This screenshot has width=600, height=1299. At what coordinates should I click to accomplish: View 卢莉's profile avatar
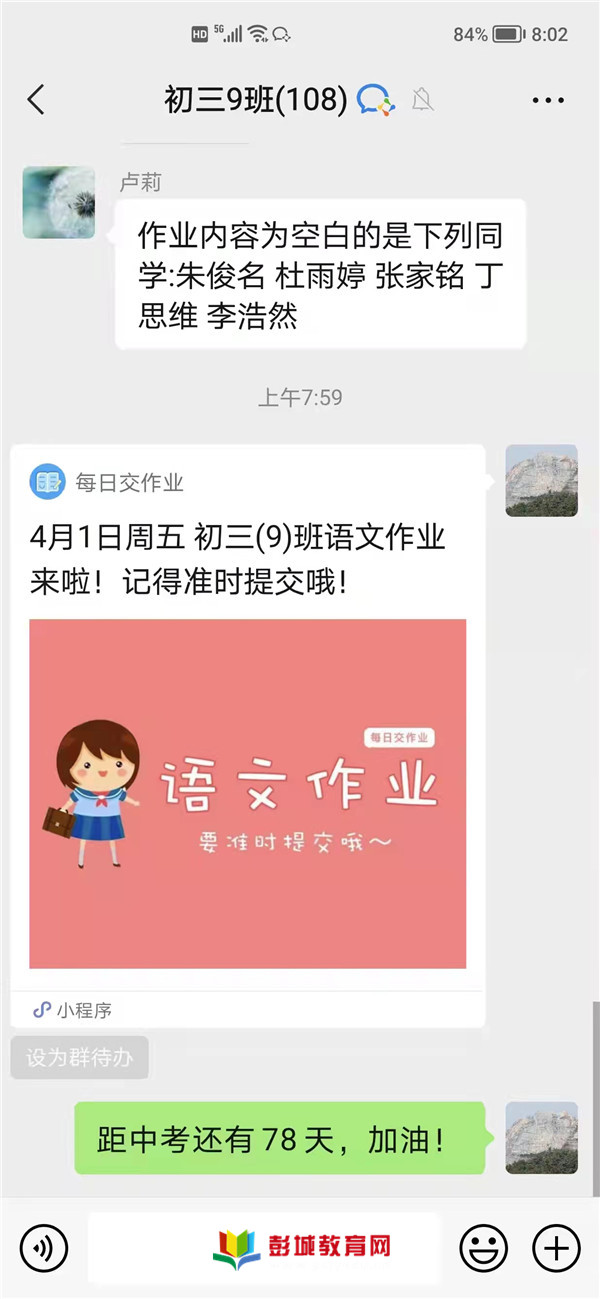coord(59,202)
